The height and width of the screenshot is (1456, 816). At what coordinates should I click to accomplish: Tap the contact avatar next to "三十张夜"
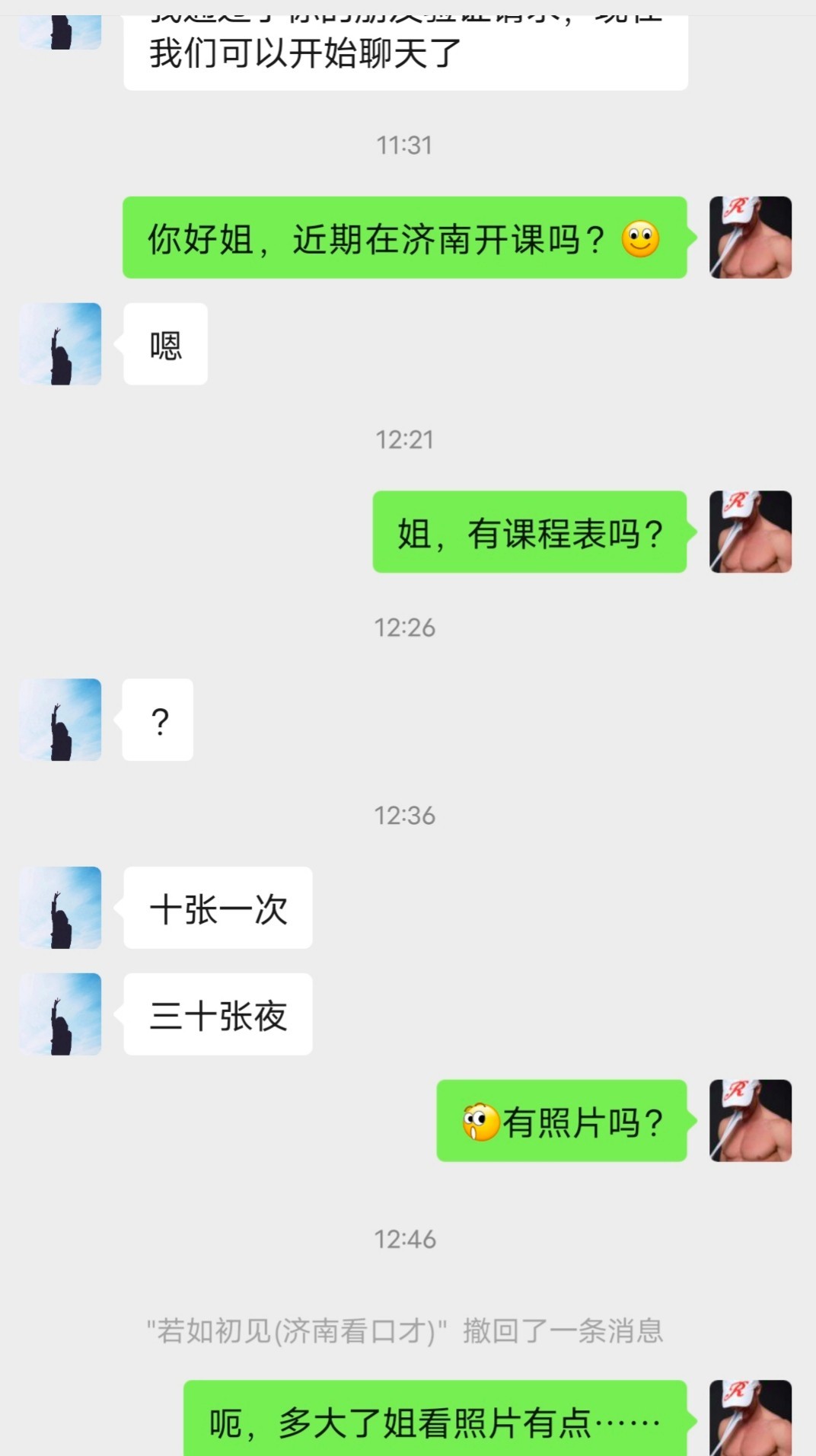pos(60,1014)
